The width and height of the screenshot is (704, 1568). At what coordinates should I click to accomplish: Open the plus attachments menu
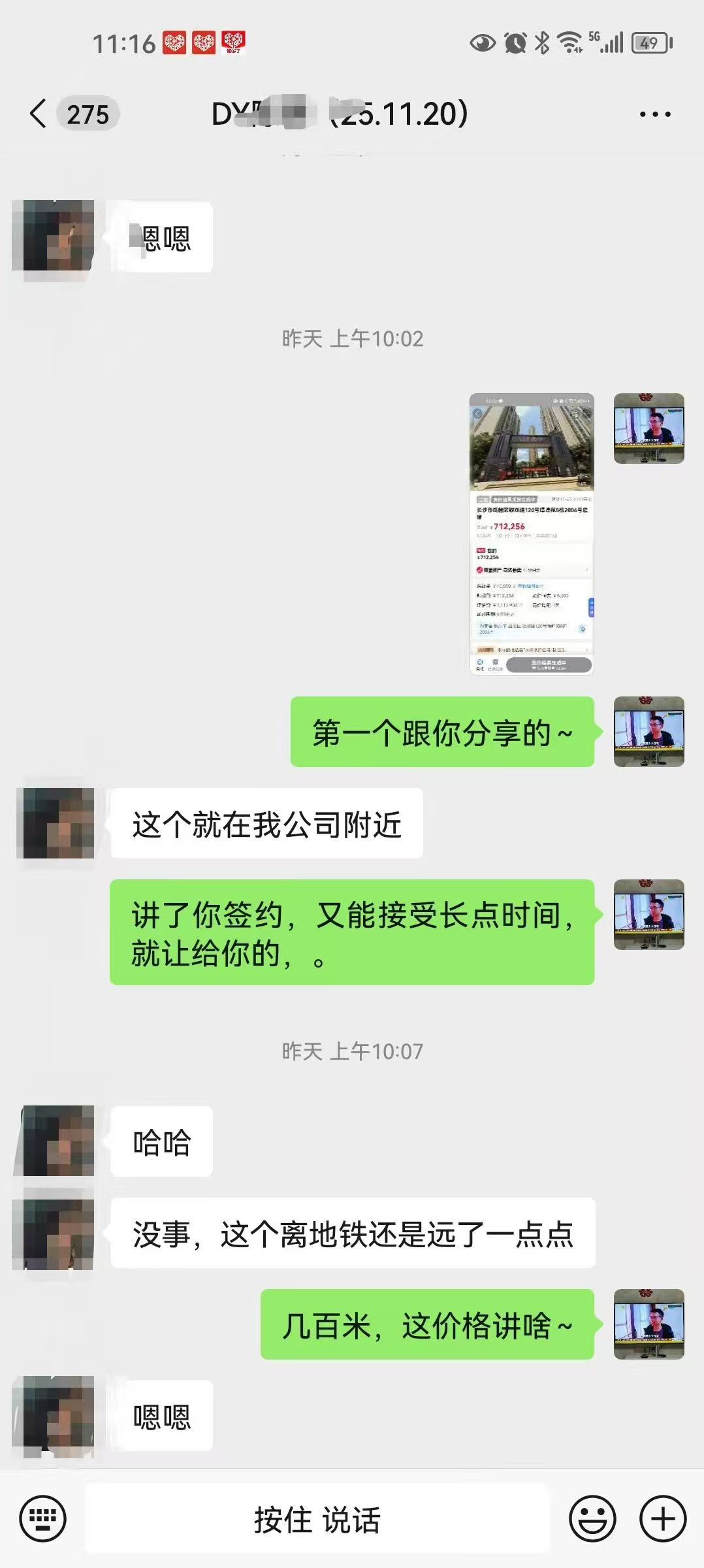662,1519
